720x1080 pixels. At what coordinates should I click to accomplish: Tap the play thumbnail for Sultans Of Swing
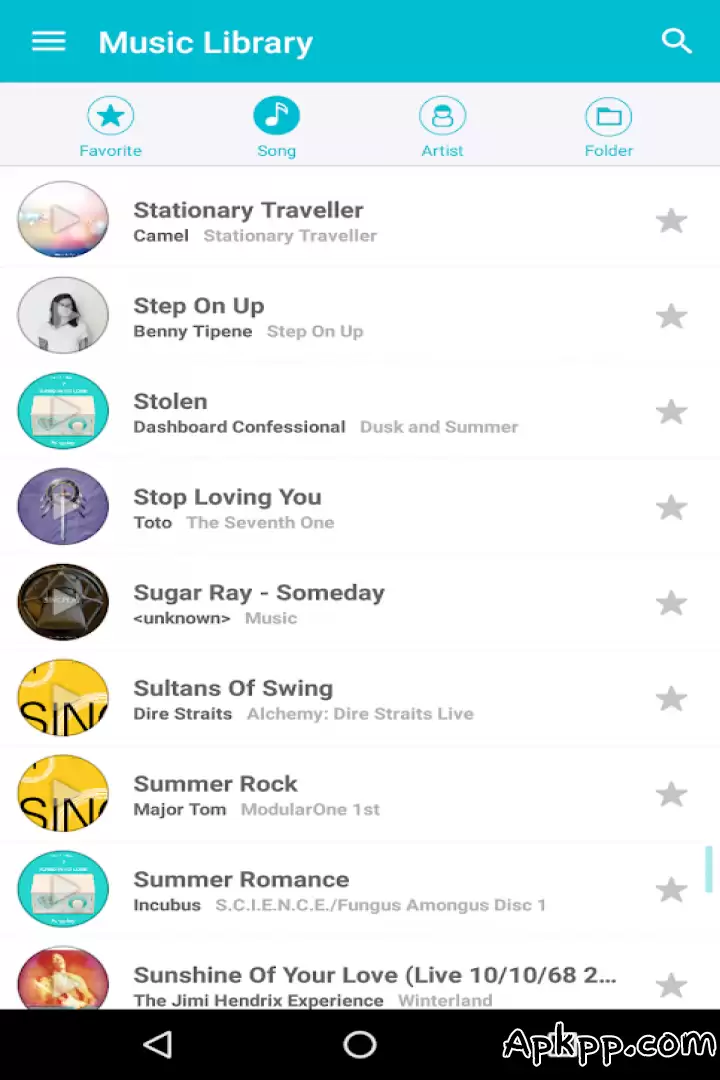[62, 698]
